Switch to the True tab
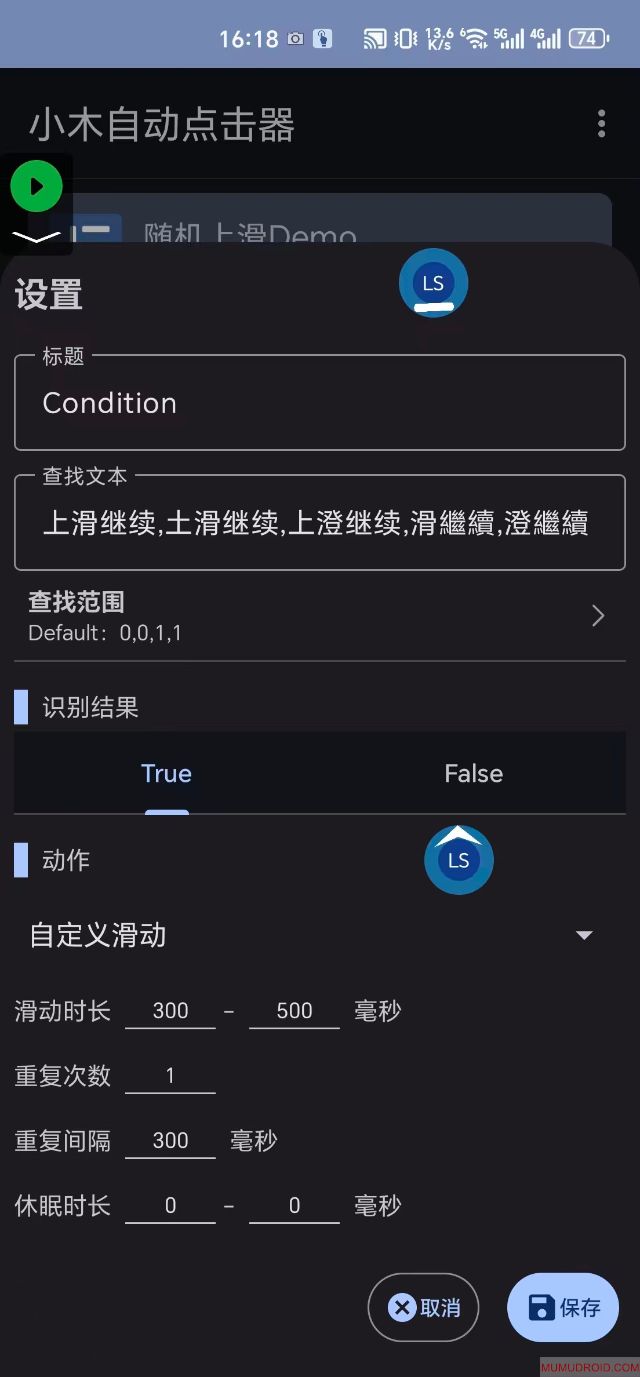The image size is (640, 1377). click(166, 773)
